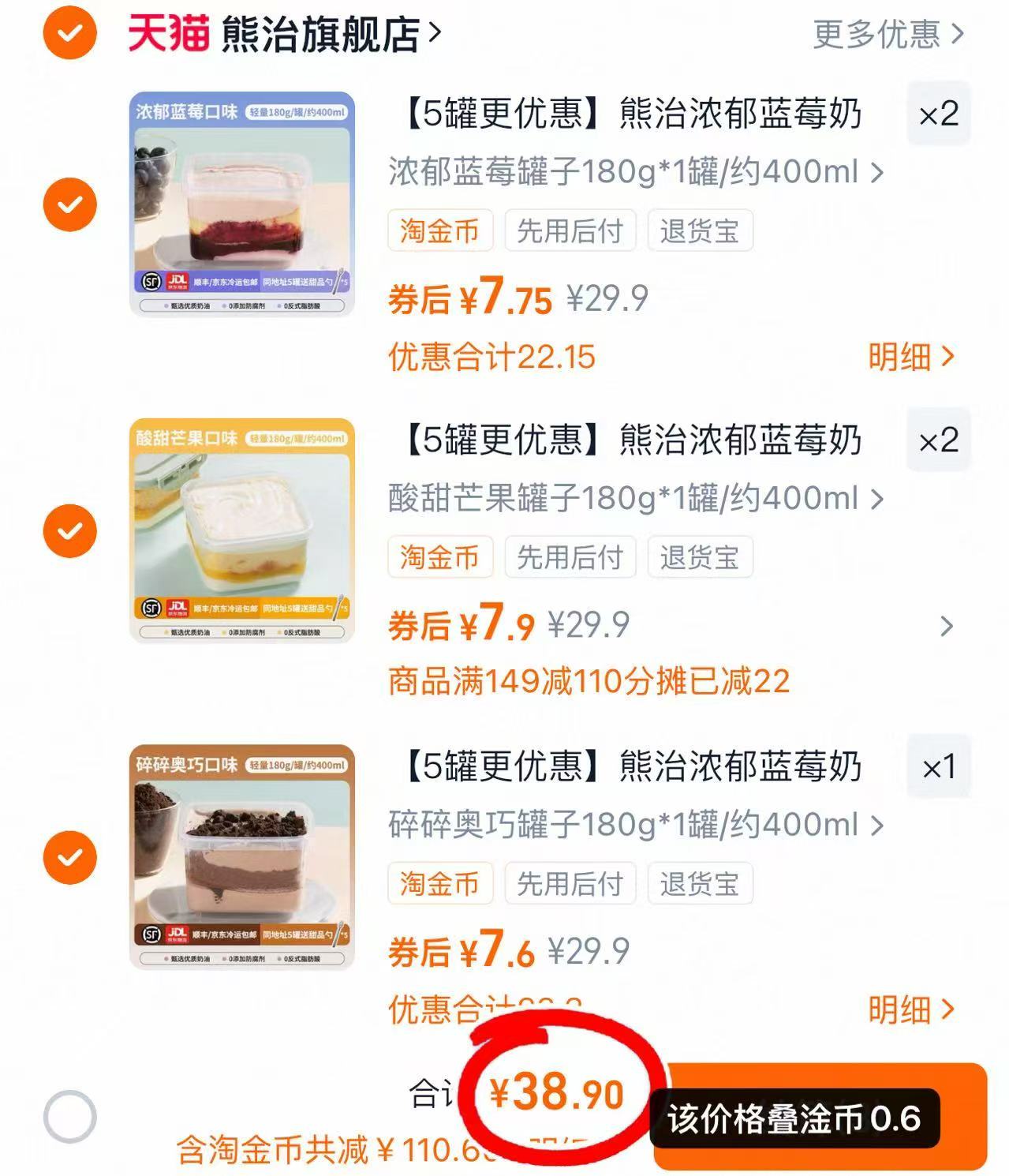Open 明细 for blueberry discount details
This screenshot has height=1176, width=1009.
(x=911, y=357)
